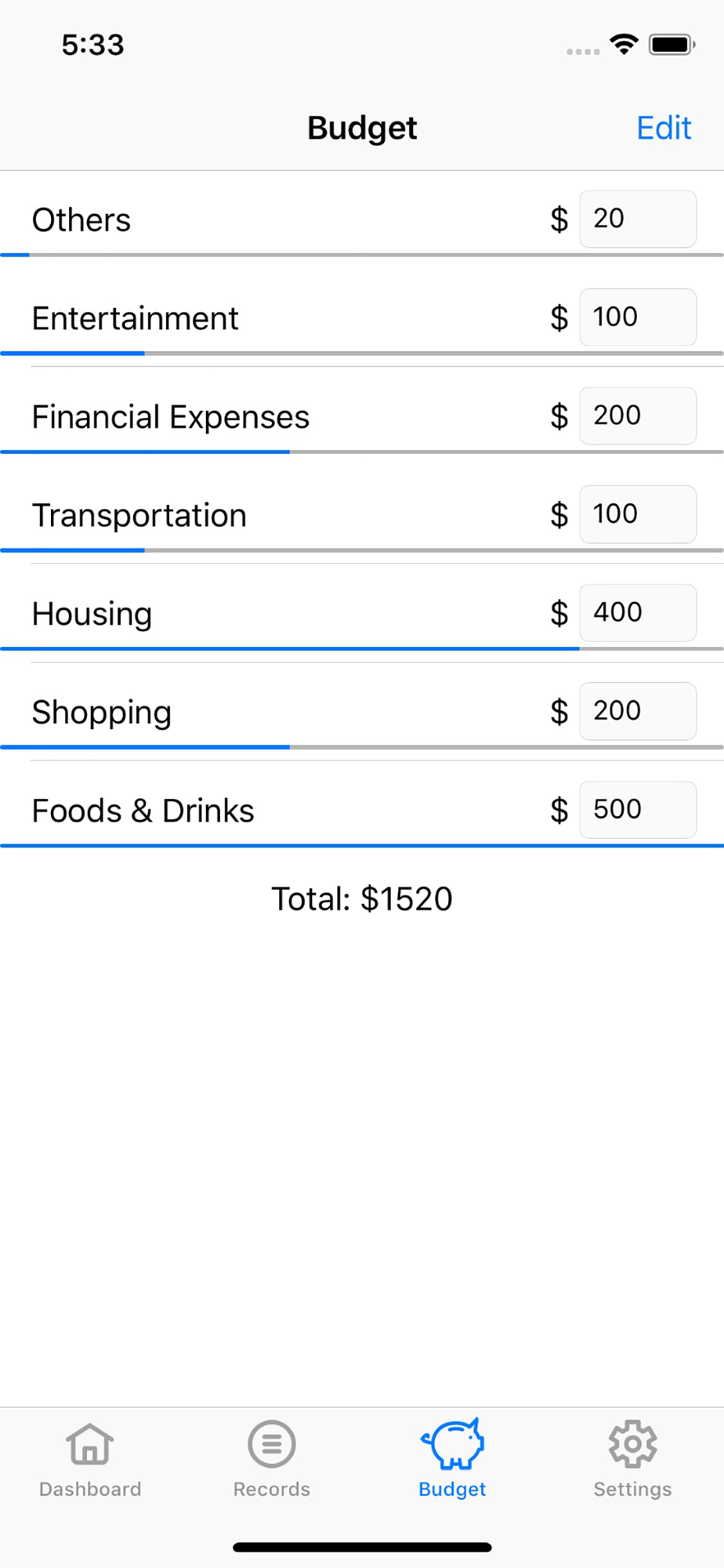Open the Settings tab
Screen dimensions: 724x1568
pos(632,1459)
